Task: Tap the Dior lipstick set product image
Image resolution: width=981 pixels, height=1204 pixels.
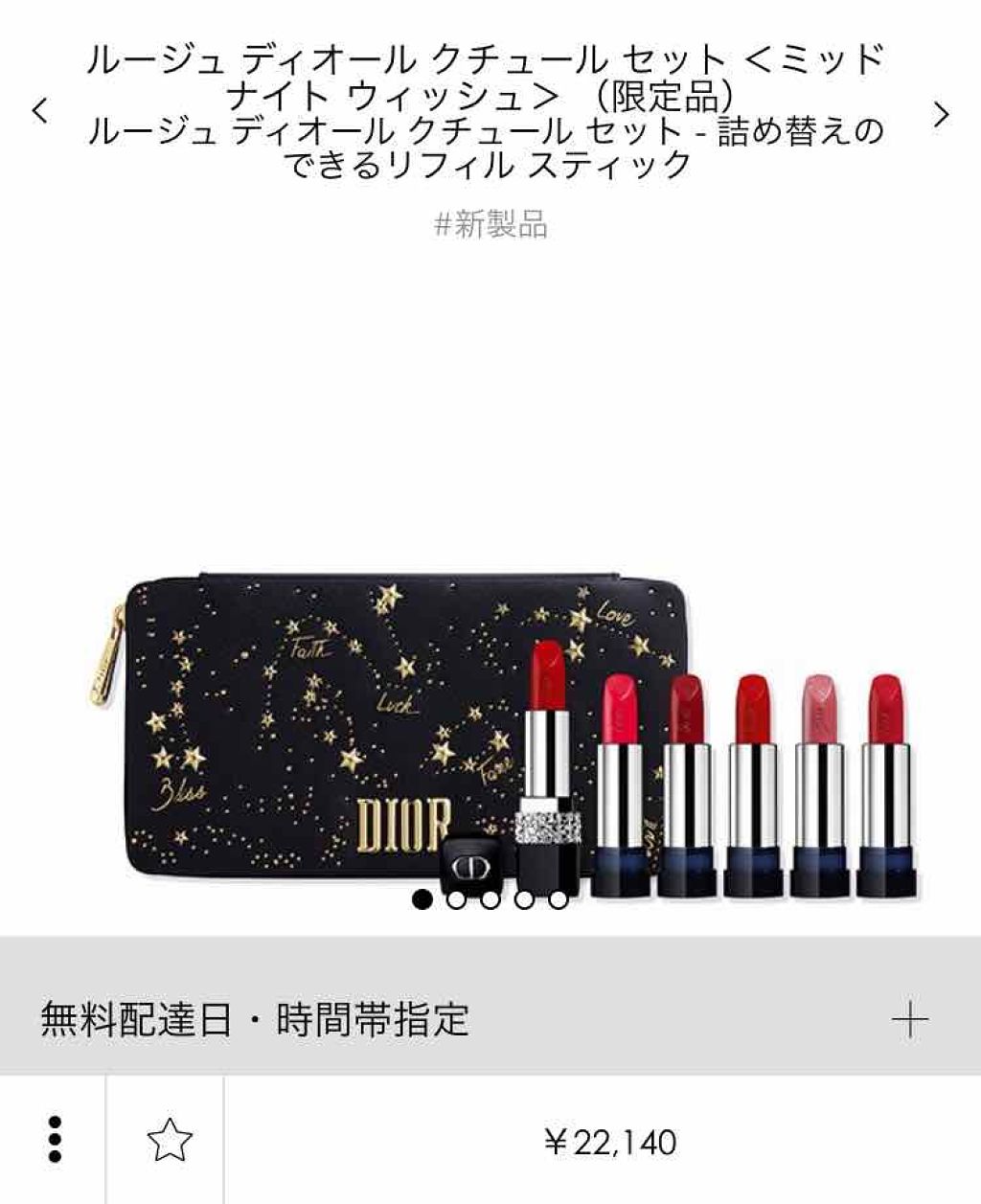Action: (x=490, y=728)
